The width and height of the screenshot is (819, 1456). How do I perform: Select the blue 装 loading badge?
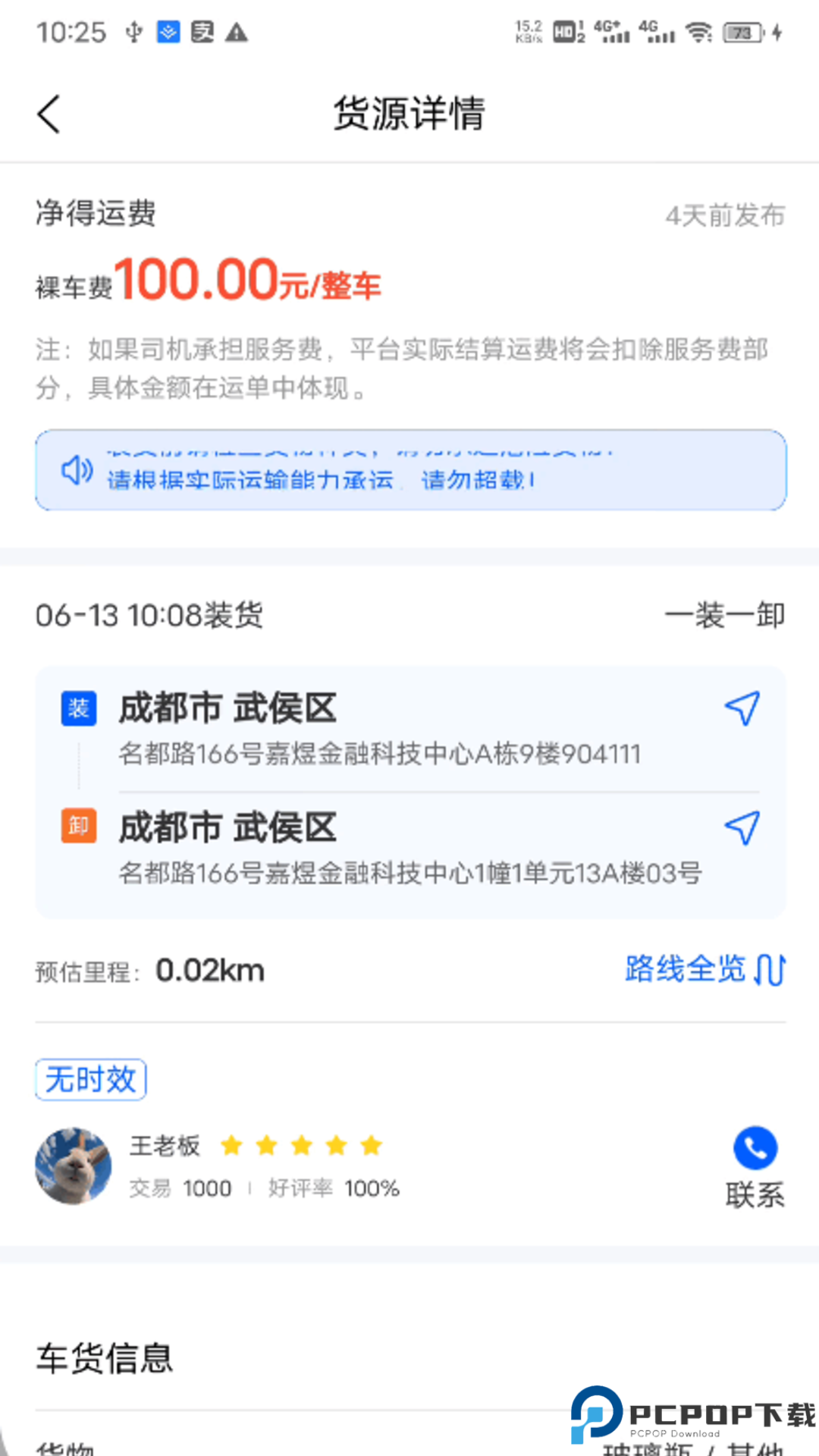point(79,707)
